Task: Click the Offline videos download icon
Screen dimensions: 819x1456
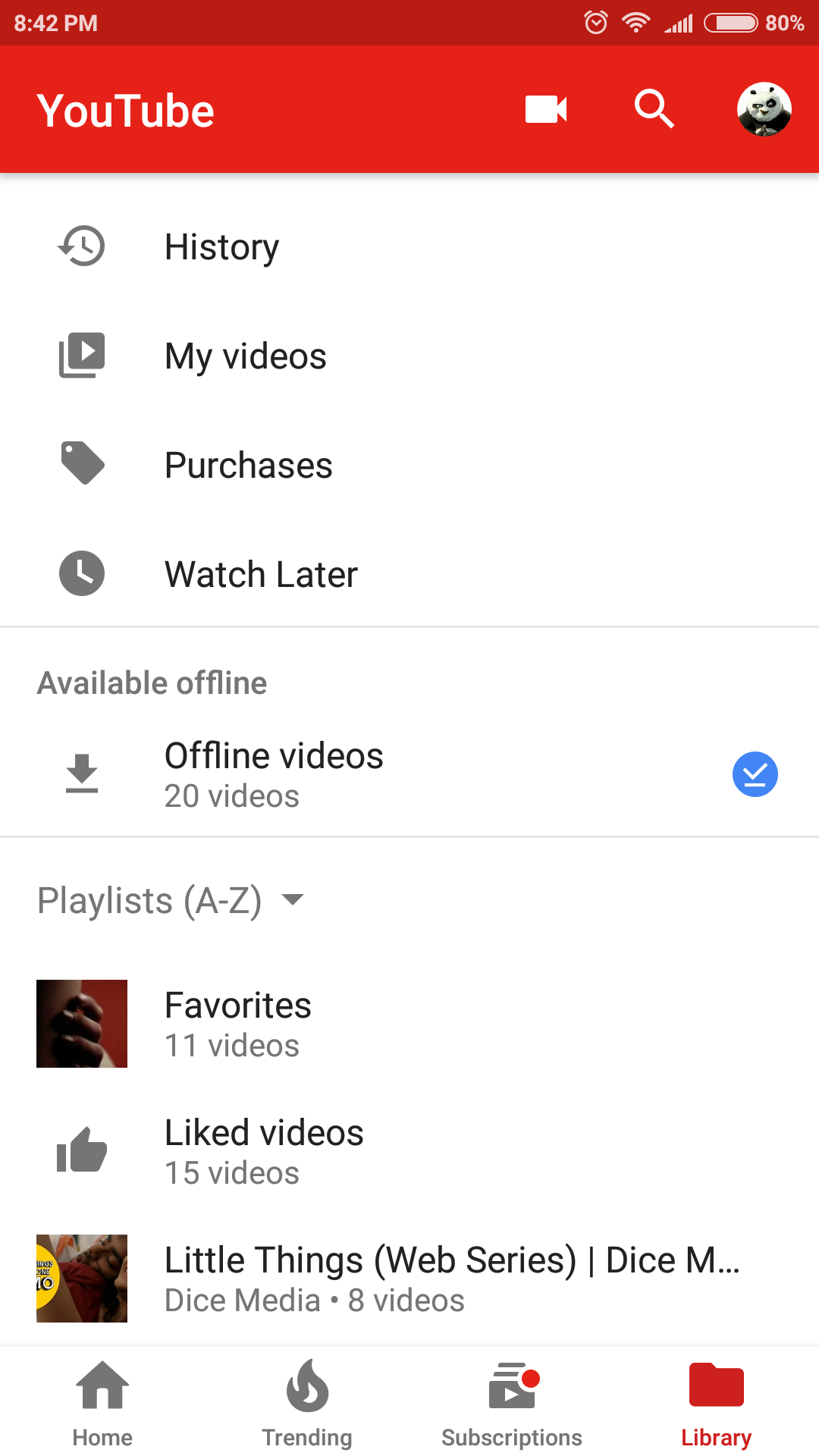Action: pyautogui.click(x=81, y=773)
